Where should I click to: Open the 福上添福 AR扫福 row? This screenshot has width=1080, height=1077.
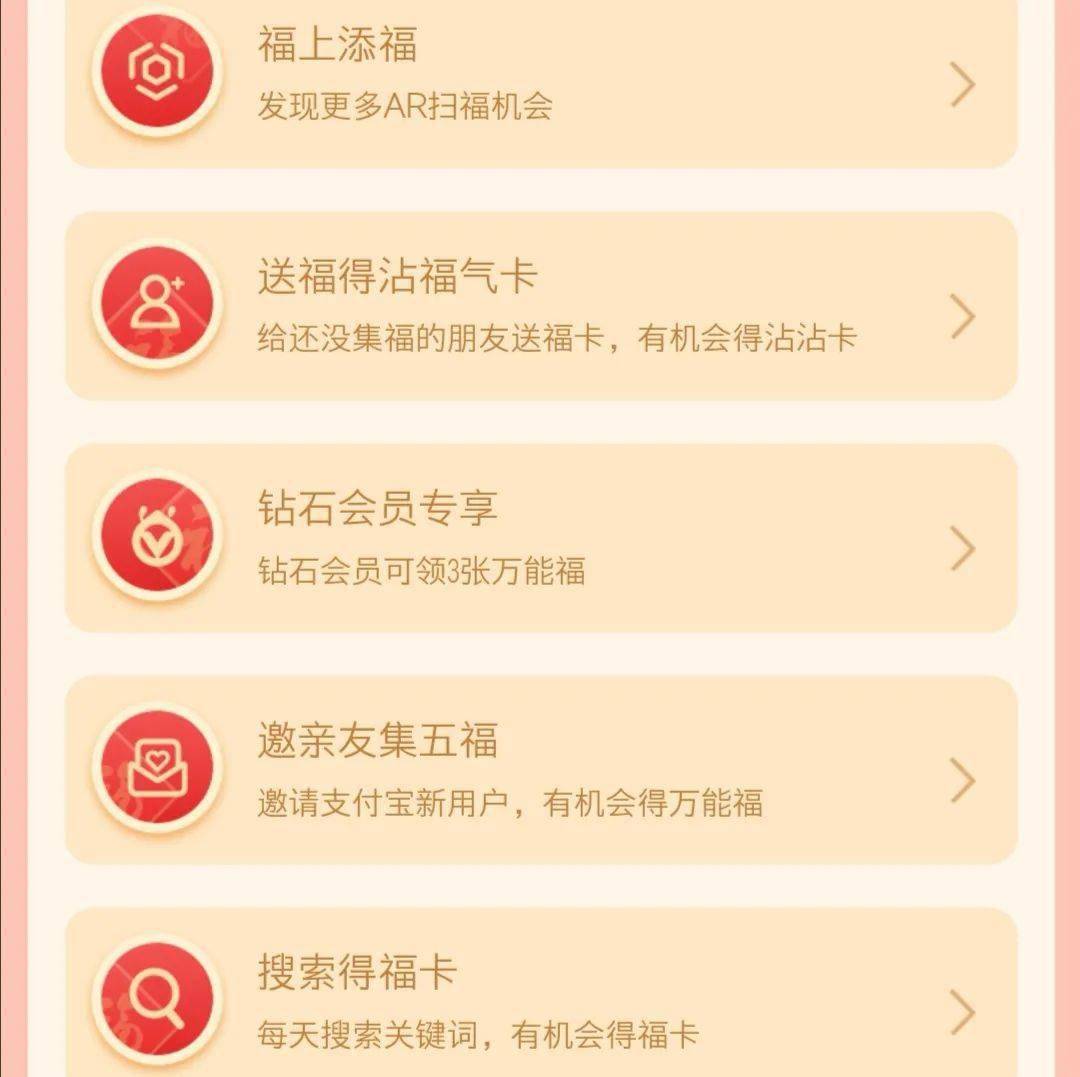[x=540, y=78]
